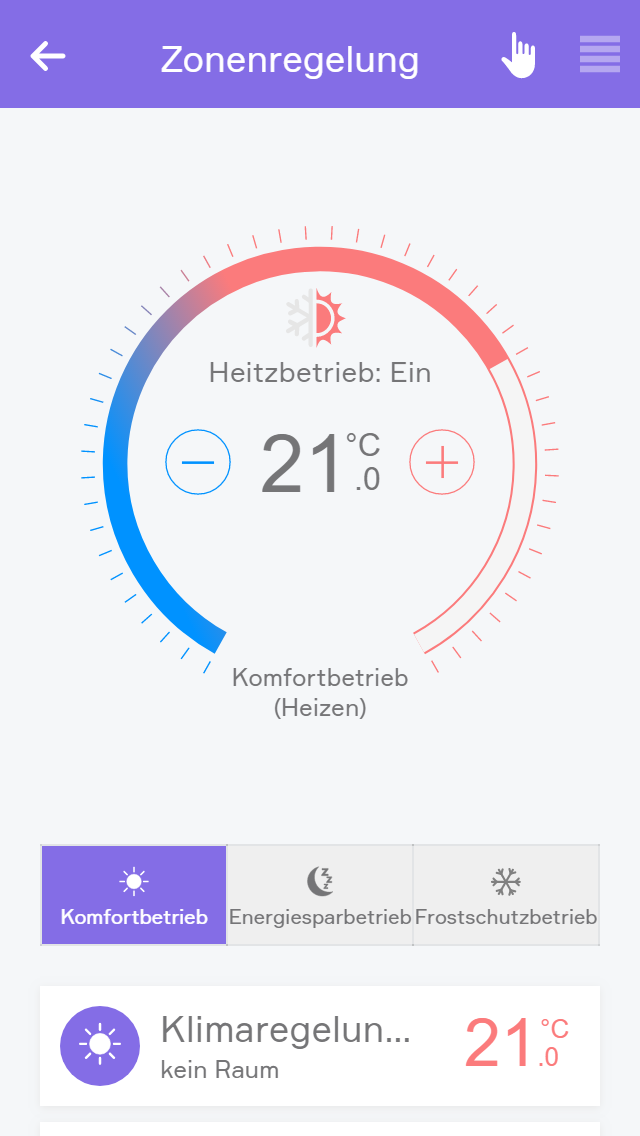Viewport: 640px width, 1136px height.
Task: Increase temperature with the plus button
Action: pos(442,462)
